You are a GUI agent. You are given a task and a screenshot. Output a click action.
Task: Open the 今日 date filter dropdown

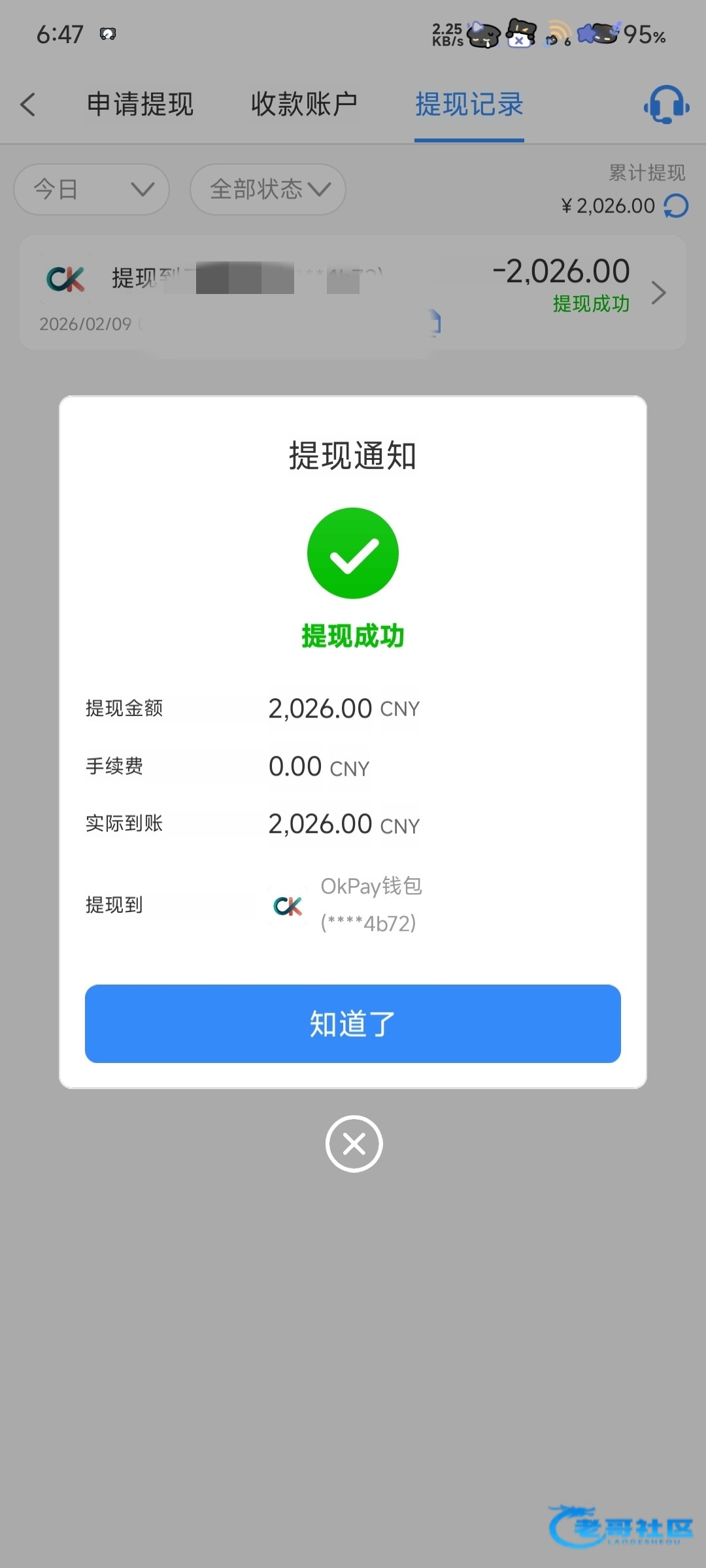coord(92,189)
